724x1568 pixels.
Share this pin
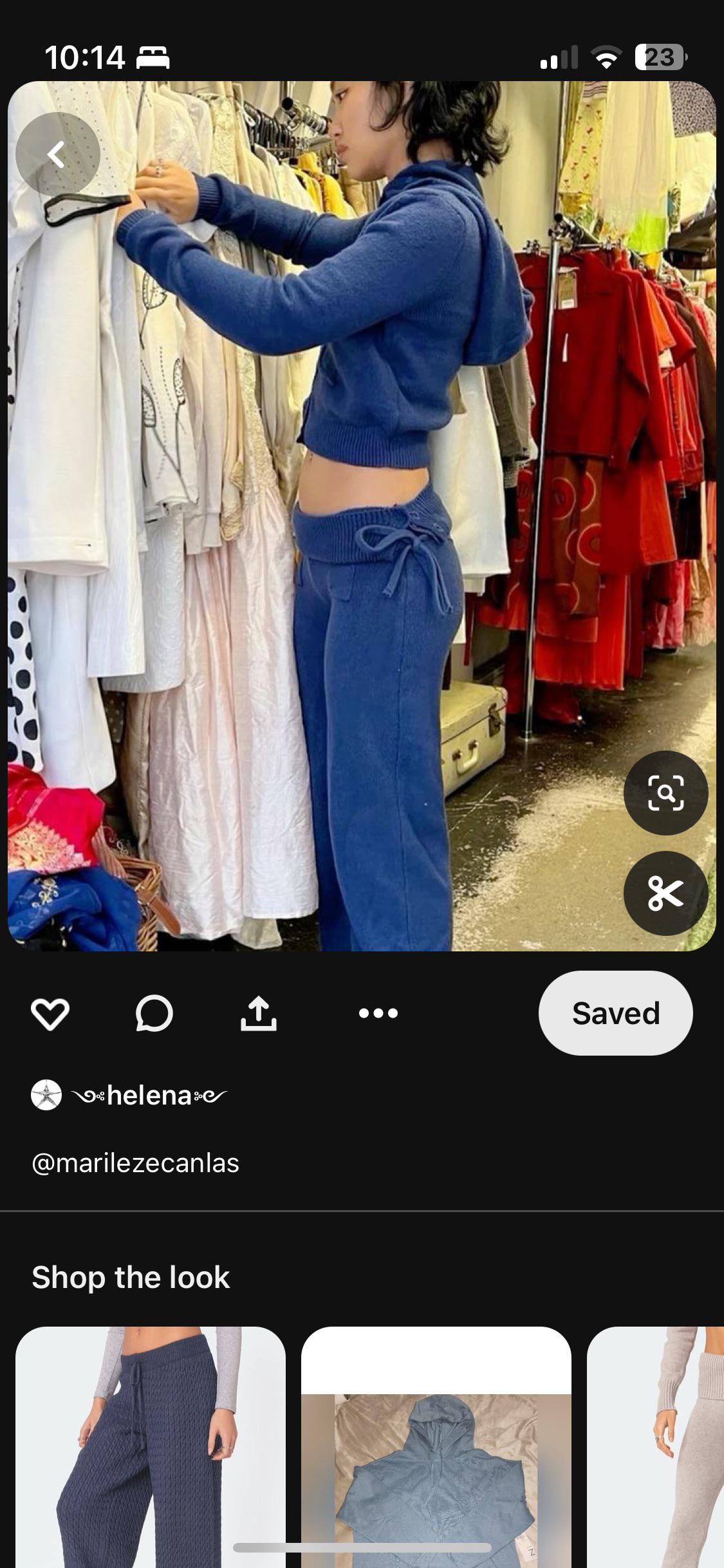tap(258, 1014)
